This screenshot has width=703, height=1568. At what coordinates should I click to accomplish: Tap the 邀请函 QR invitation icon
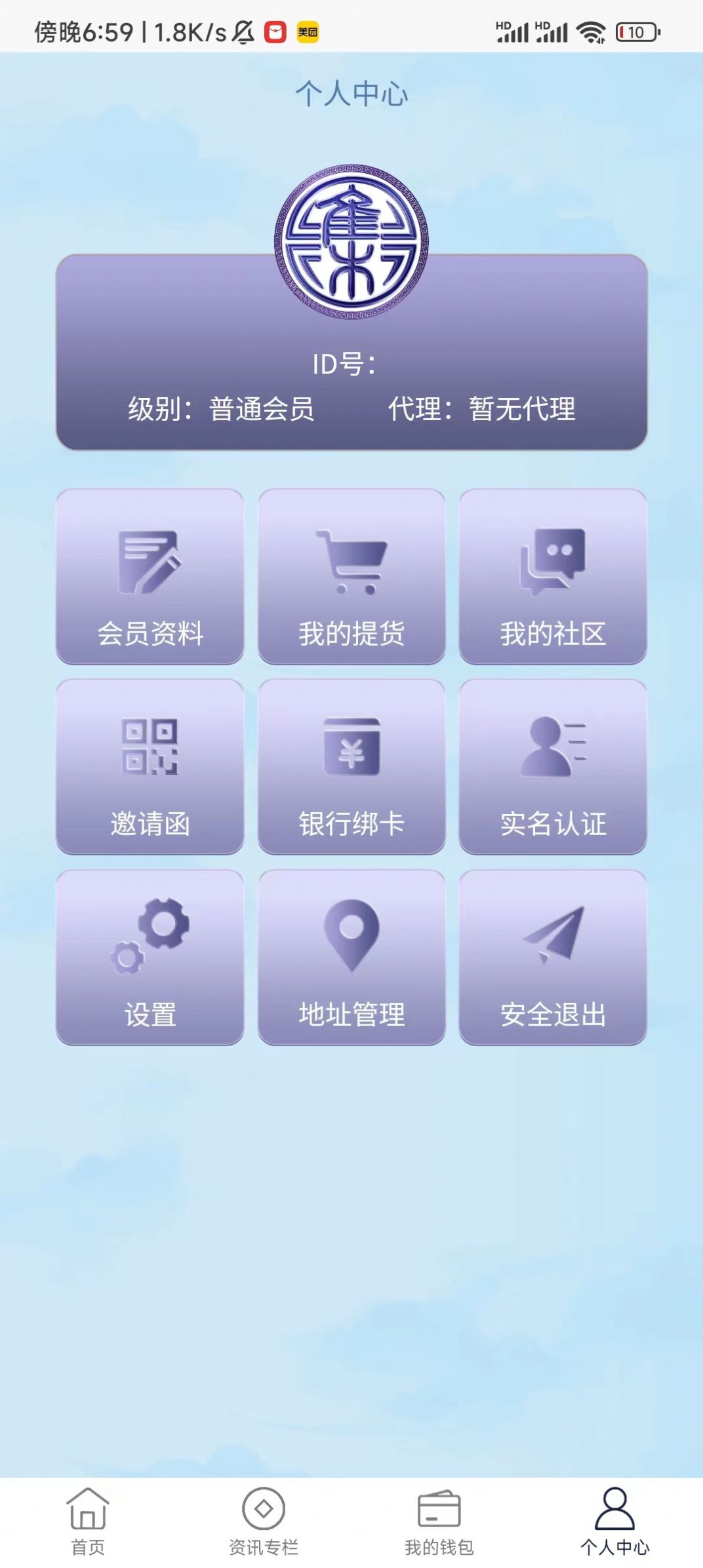click(x=149, y=751)
